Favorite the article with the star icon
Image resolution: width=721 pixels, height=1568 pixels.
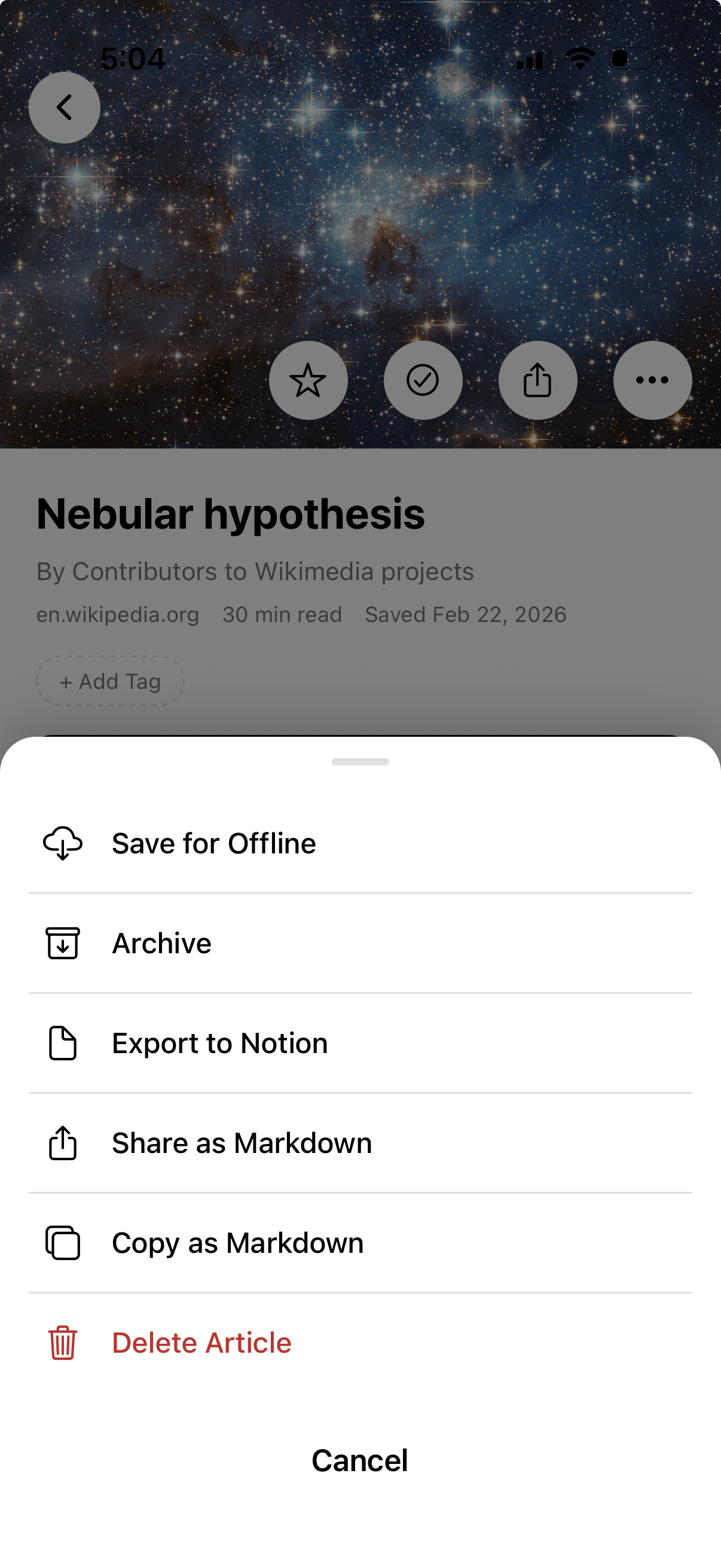click(308, 380)
